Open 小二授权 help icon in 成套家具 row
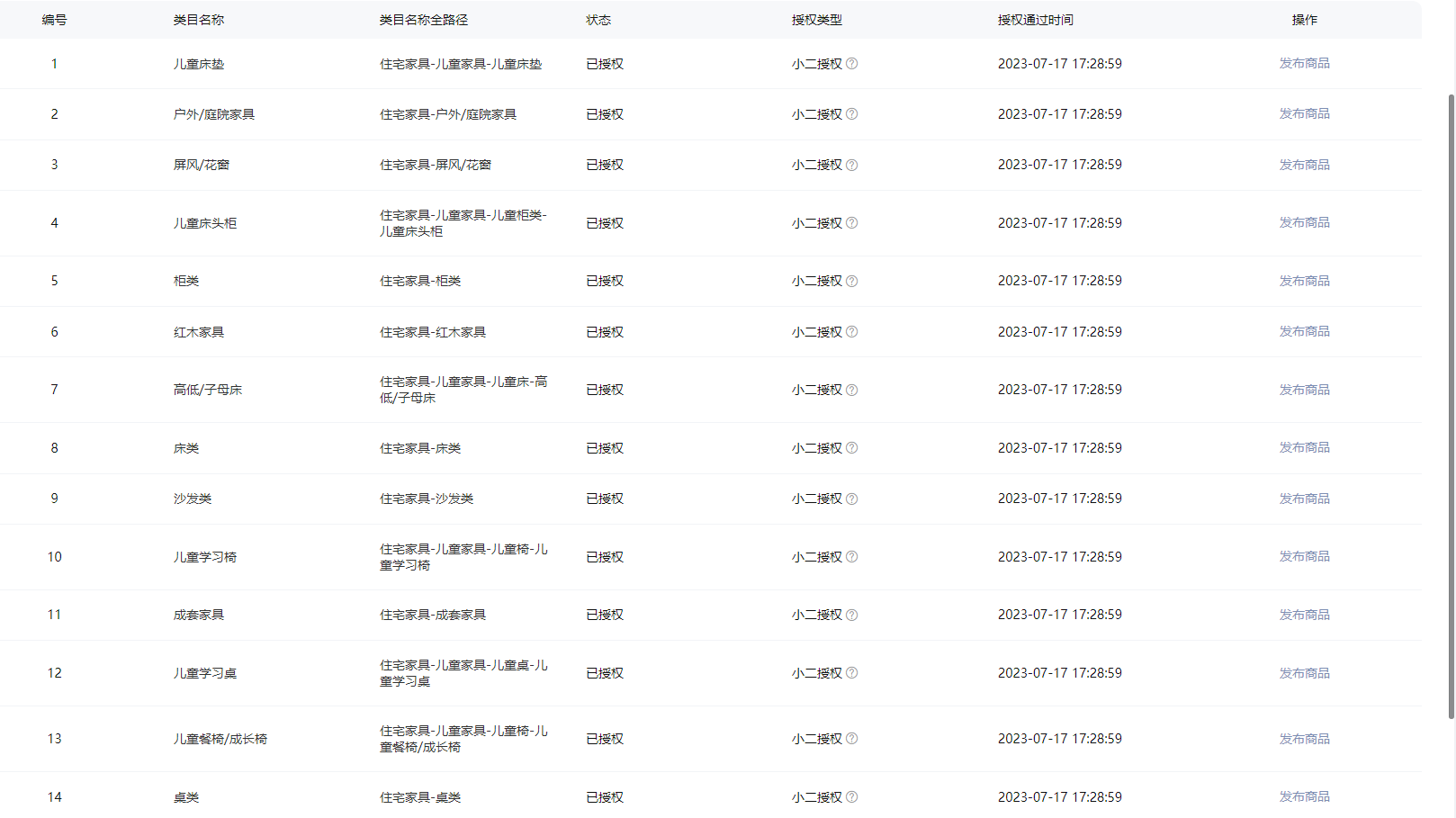The height and width of the screenshot is (818, 1456). [x=851, y=615]
